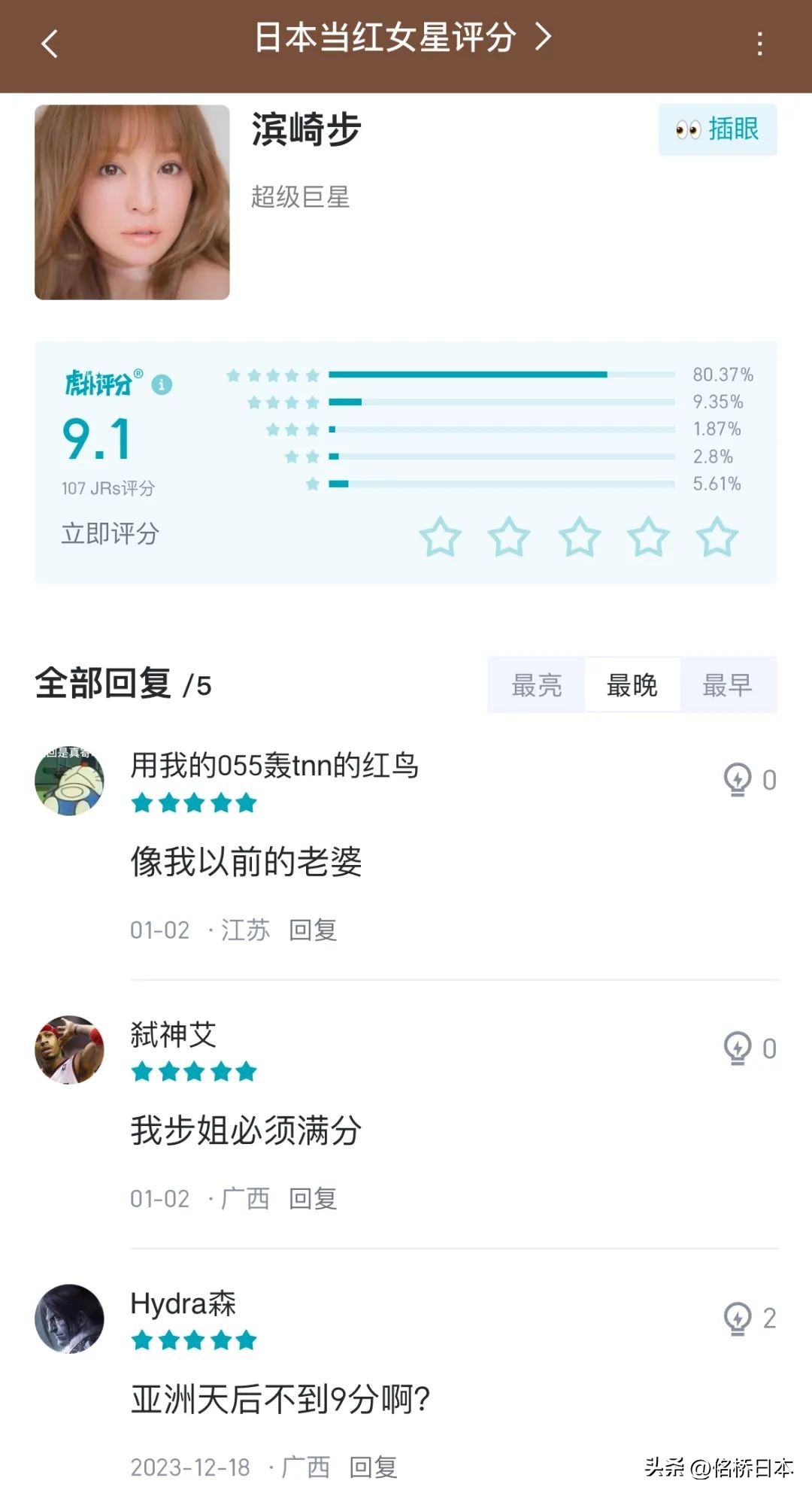This screenshot has width=812, height=1496.
Task: Select the fifth empty star to rate full marks
Action: pyautogui.click(x=715, y=536)
